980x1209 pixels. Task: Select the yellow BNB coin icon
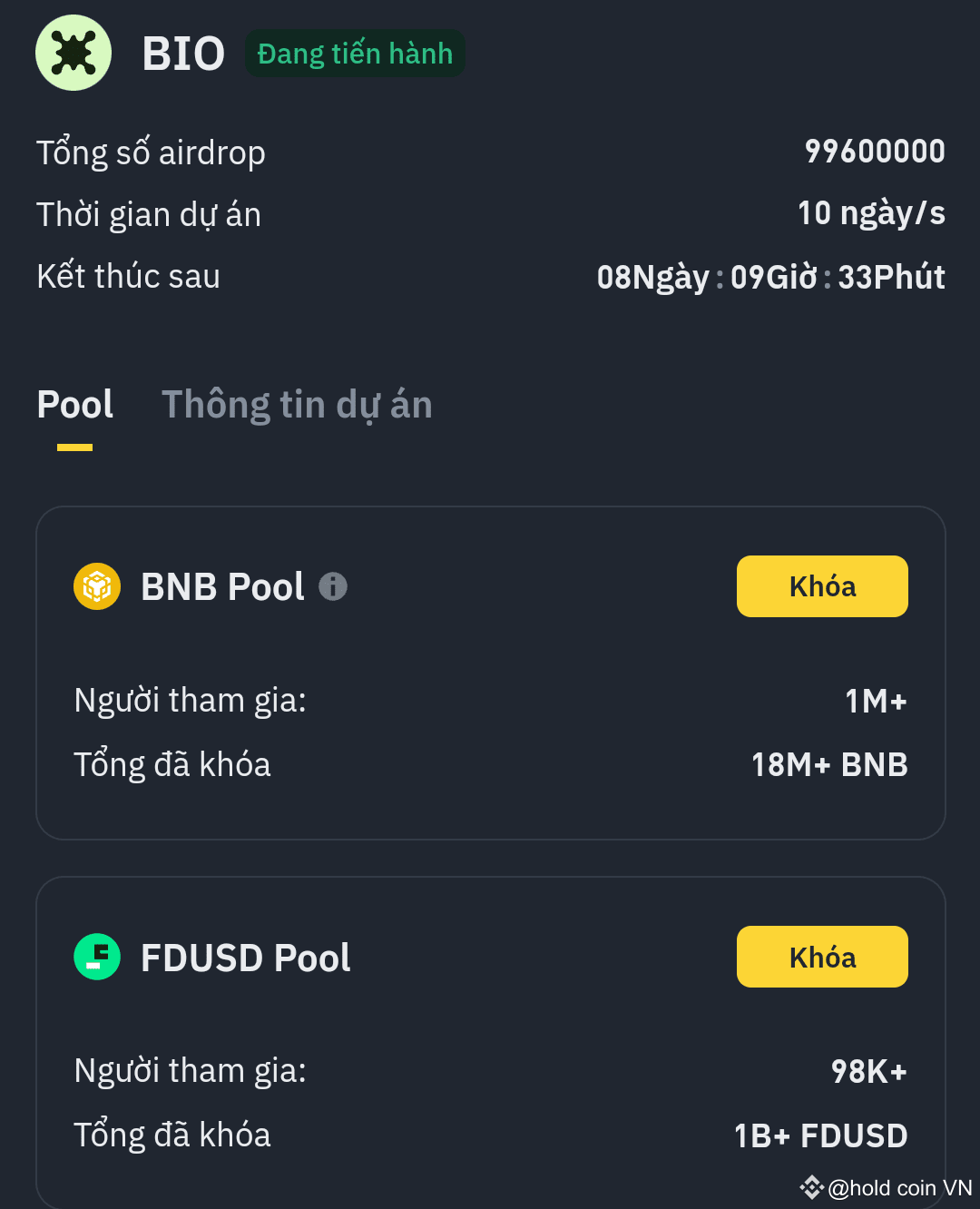pyautogui.click(x=97, y=585)
